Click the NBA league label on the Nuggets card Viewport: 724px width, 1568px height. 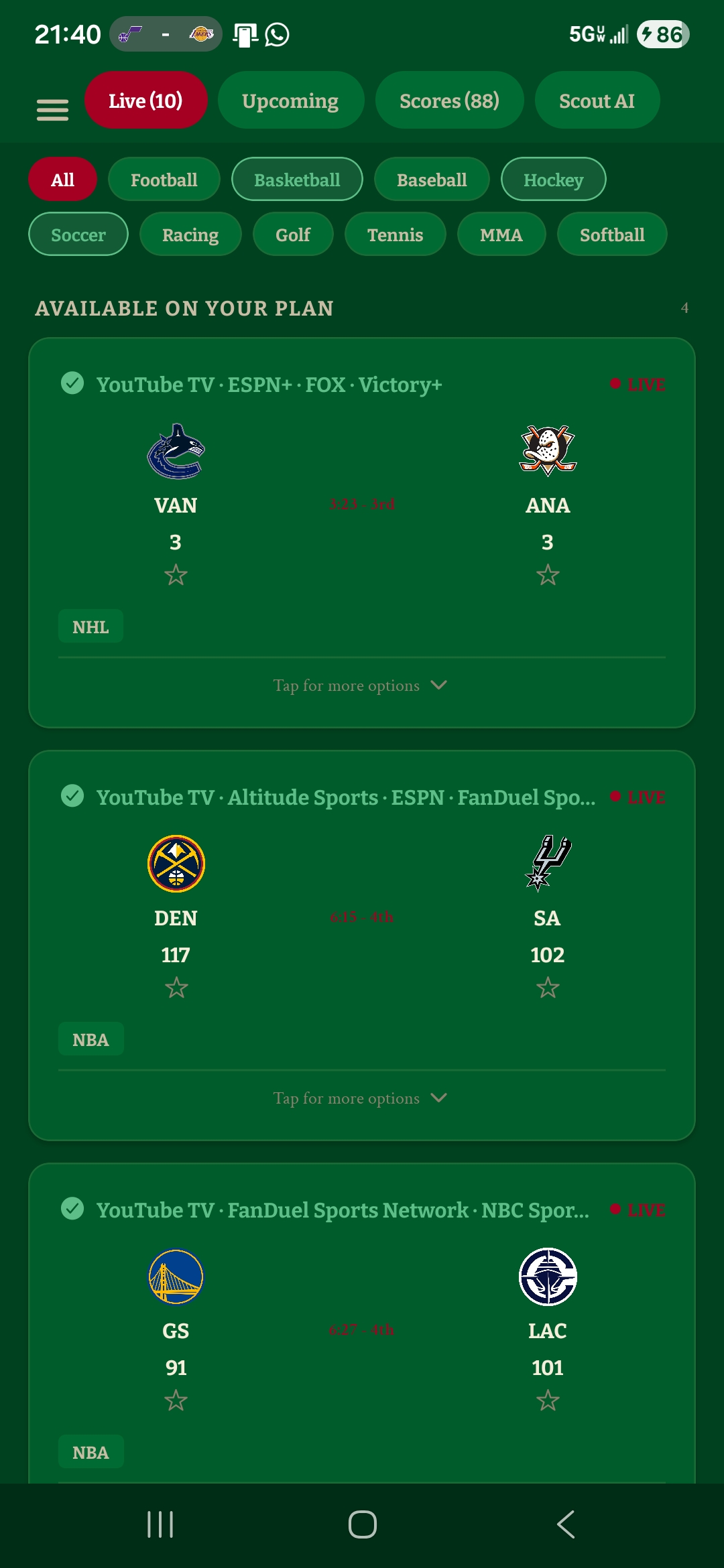(90, 1039)
